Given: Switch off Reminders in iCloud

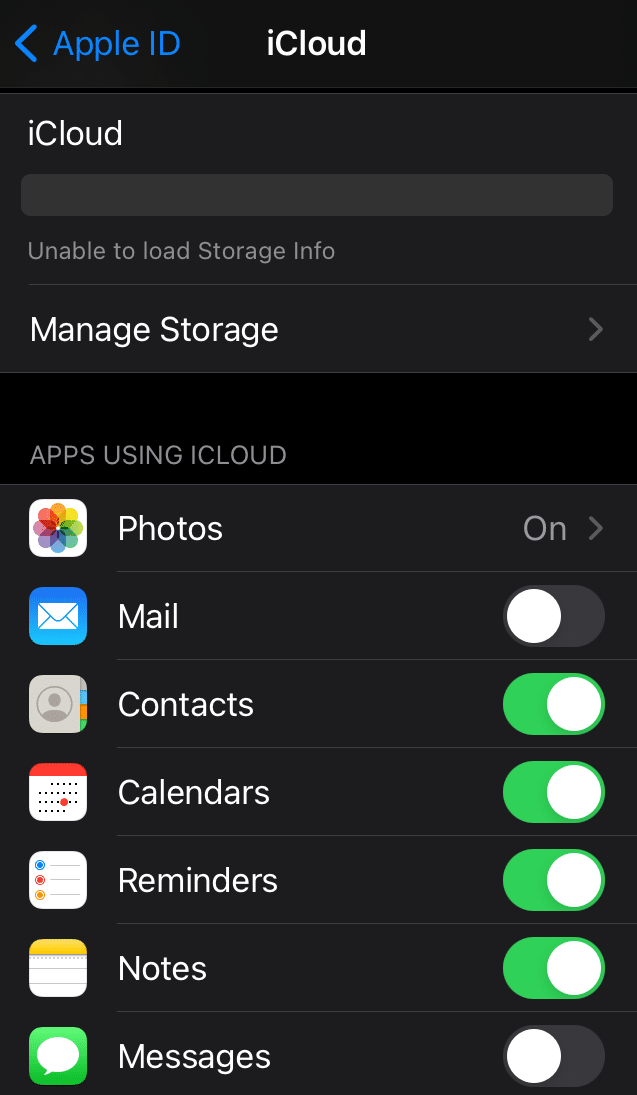Looking at the screenshot, I should pos(554,880).
